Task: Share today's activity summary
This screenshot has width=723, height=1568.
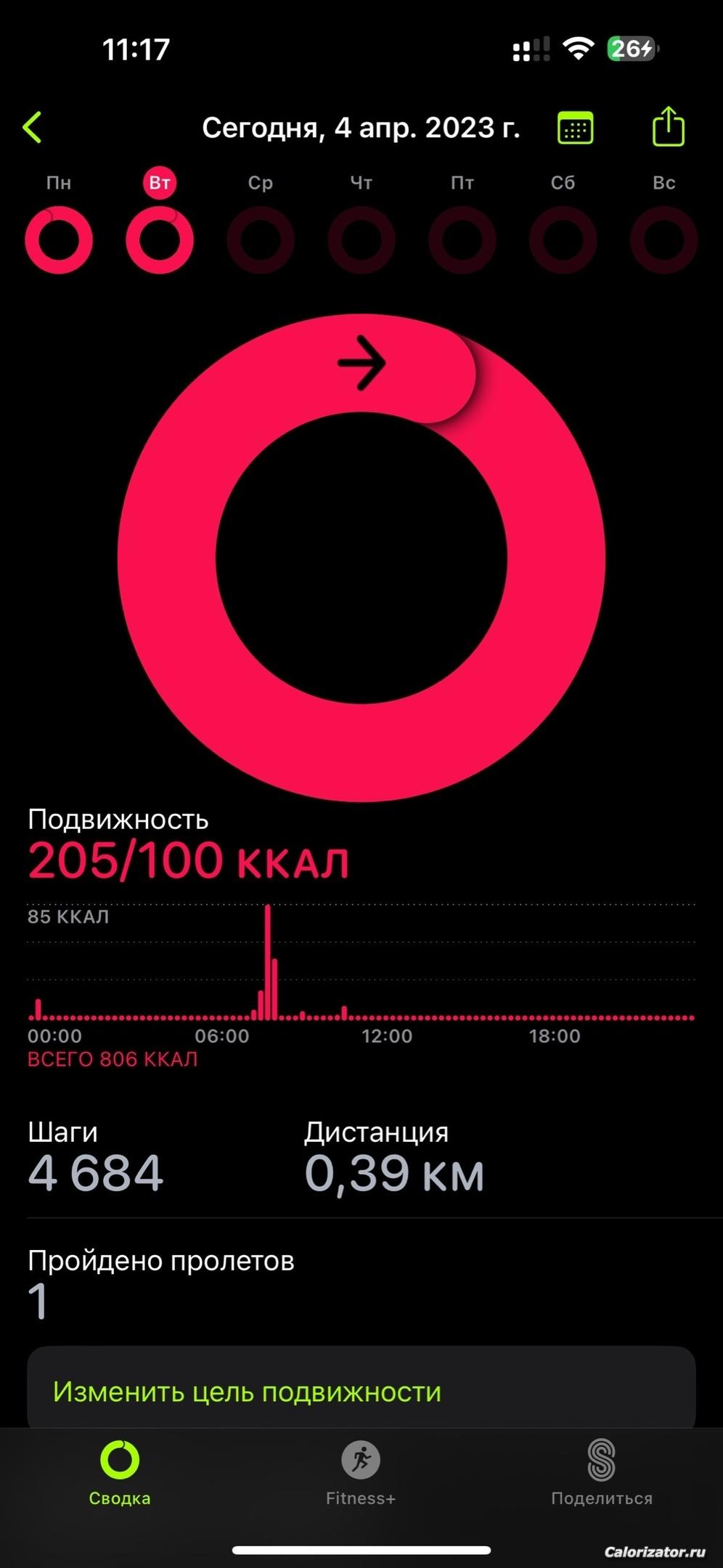Action: click(x=668, y=126)
